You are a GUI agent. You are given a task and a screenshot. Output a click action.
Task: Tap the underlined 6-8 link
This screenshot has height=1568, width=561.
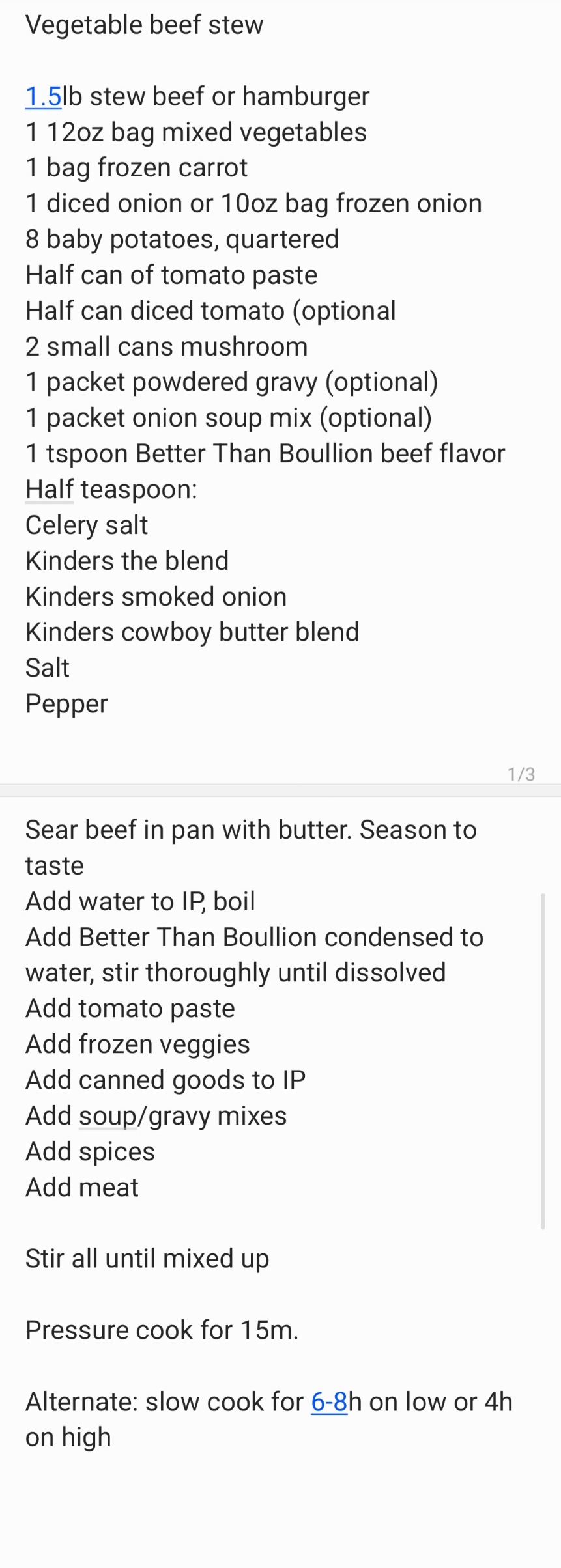pos(329,1401)
